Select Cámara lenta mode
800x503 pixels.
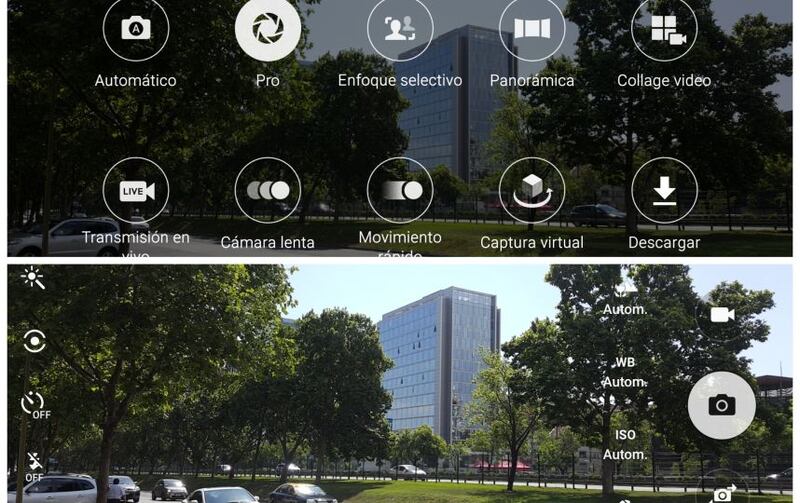click(x=267, y=190)
